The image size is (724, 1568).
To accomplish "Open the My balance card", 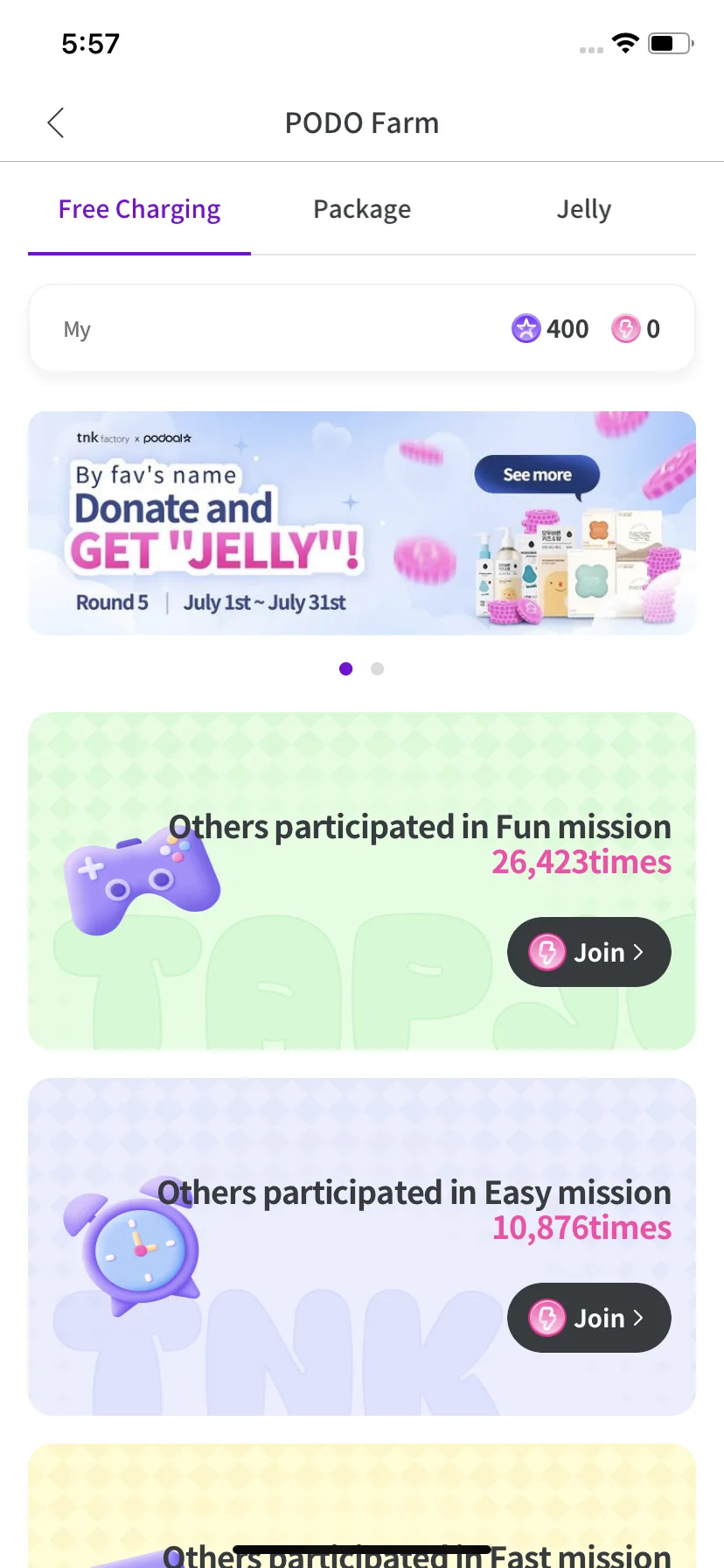I will [362, 329].
